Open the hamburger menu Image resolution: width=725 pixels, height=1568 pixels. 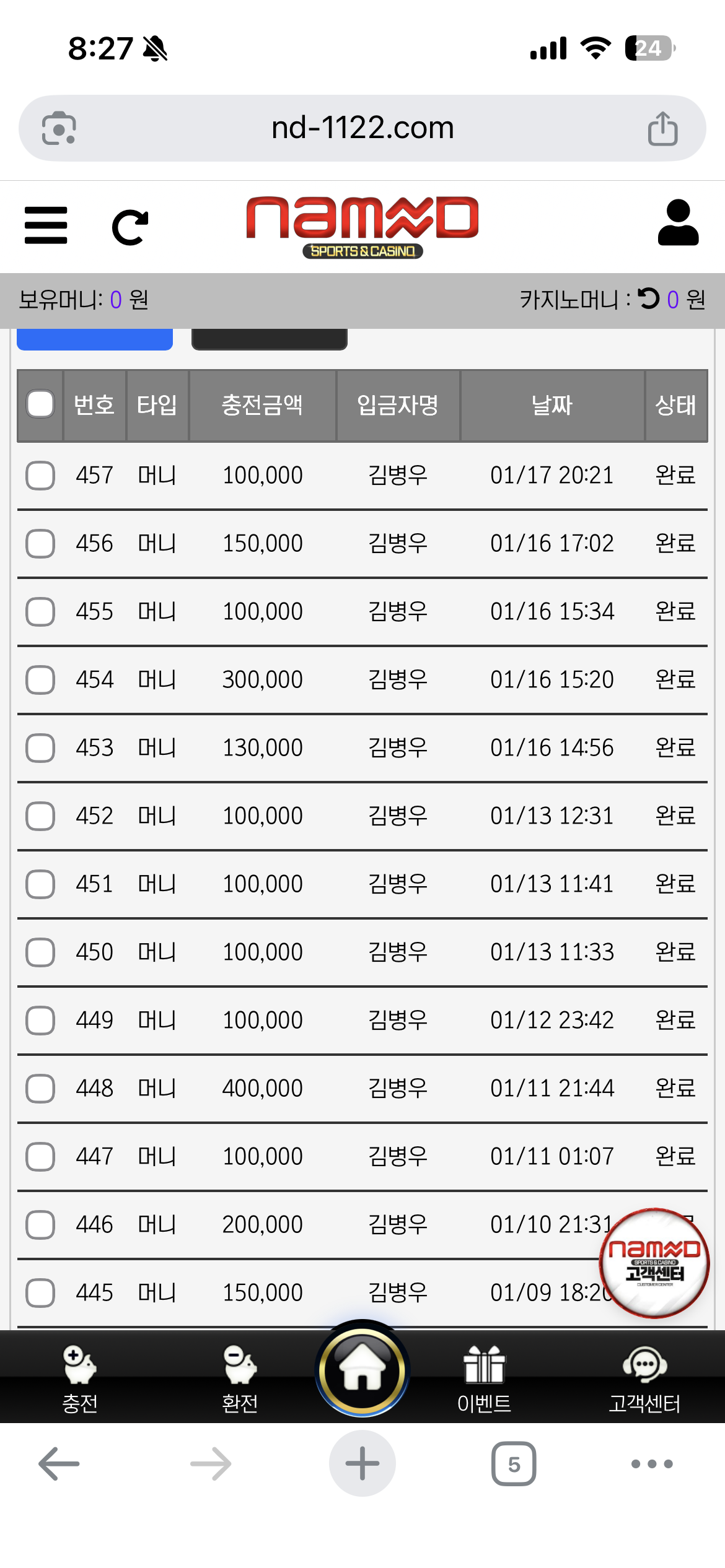click(x=46, y=225)
